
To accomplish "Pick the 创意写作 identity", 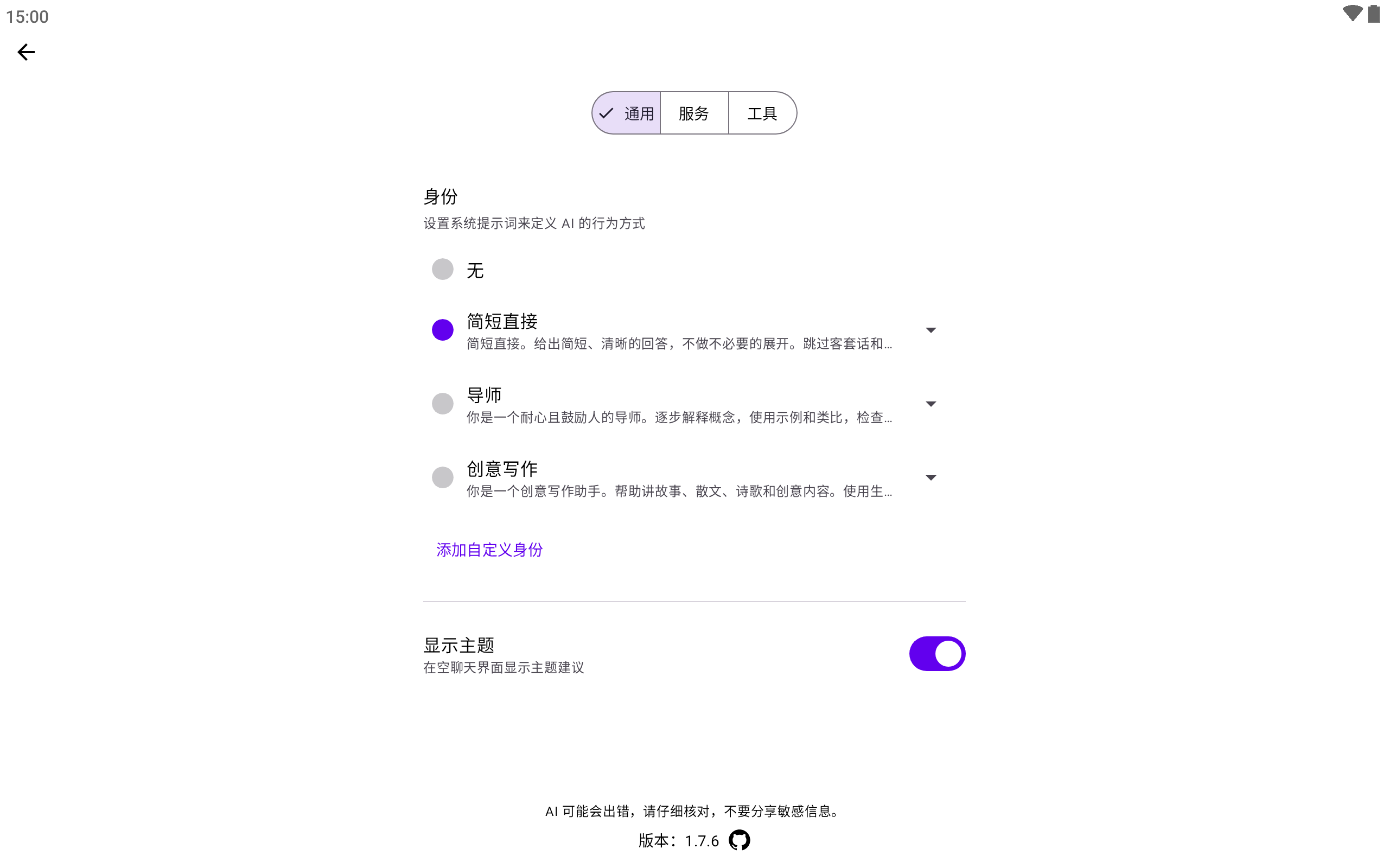I will point(443,477).
